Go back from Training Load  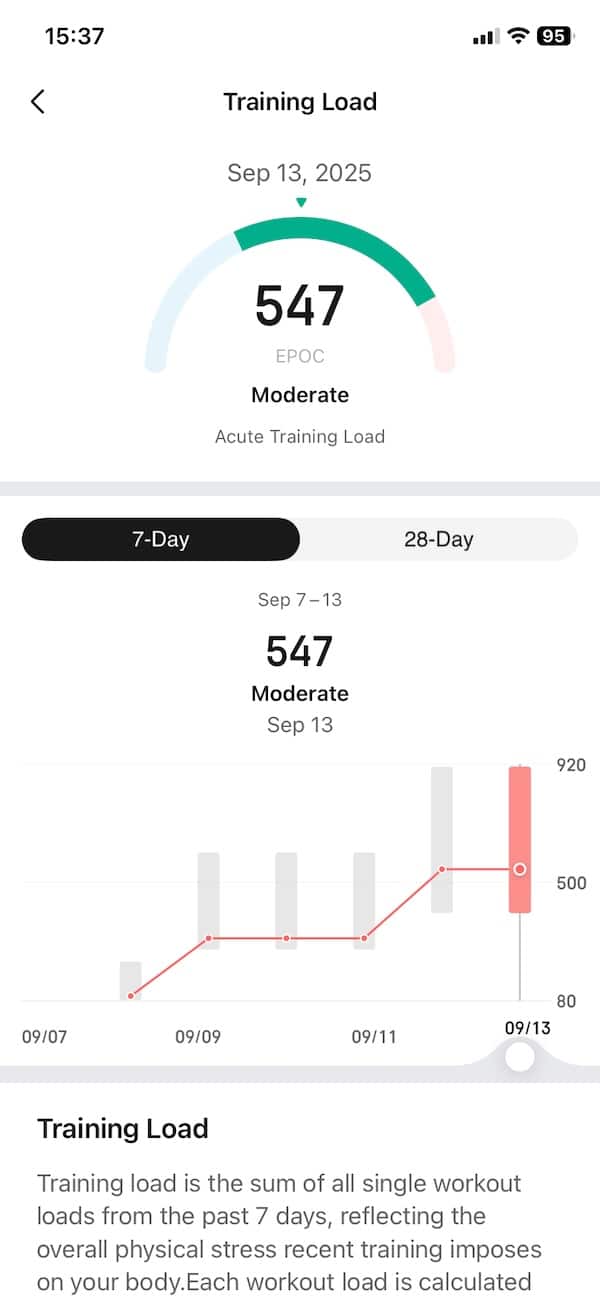point(38,101)
